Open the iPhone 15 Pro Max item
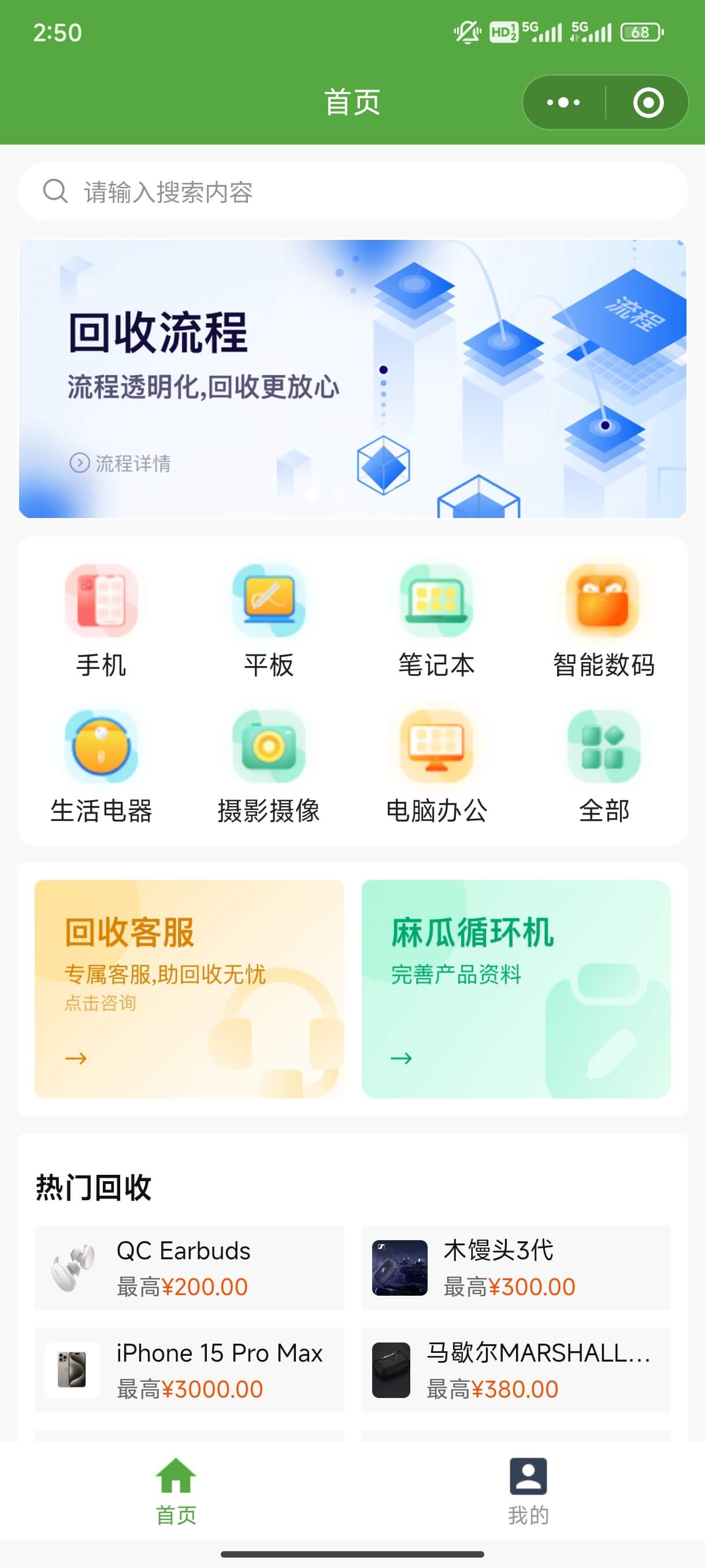This screenshot has height=1568, width=705. (189, 1370)
